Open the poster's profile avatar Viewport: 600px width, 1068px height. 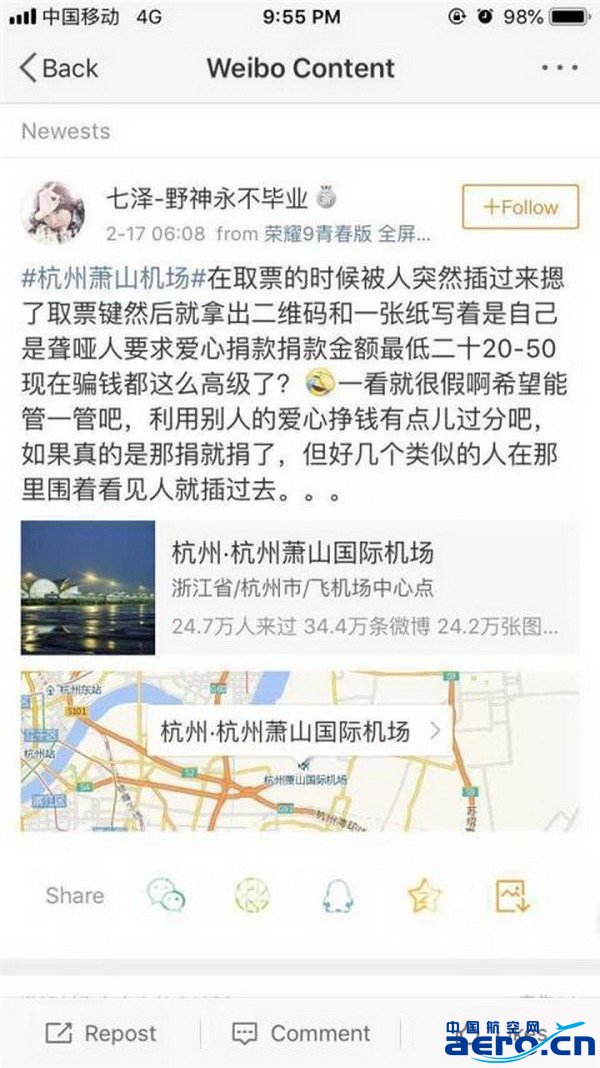click(x=53, y=213)
